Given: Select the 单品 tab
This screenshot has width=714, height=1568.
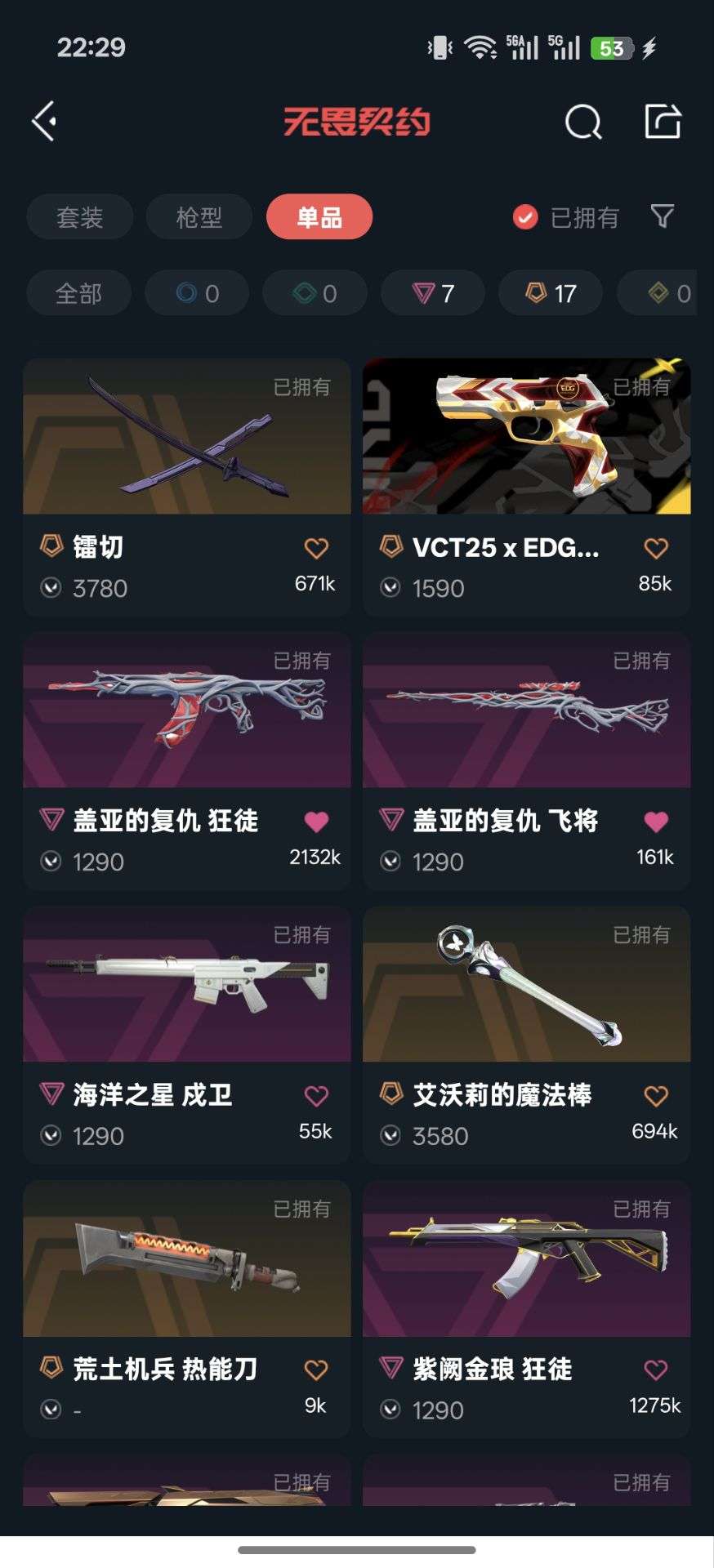Looking at the screenshot, I should coord(319,217).
